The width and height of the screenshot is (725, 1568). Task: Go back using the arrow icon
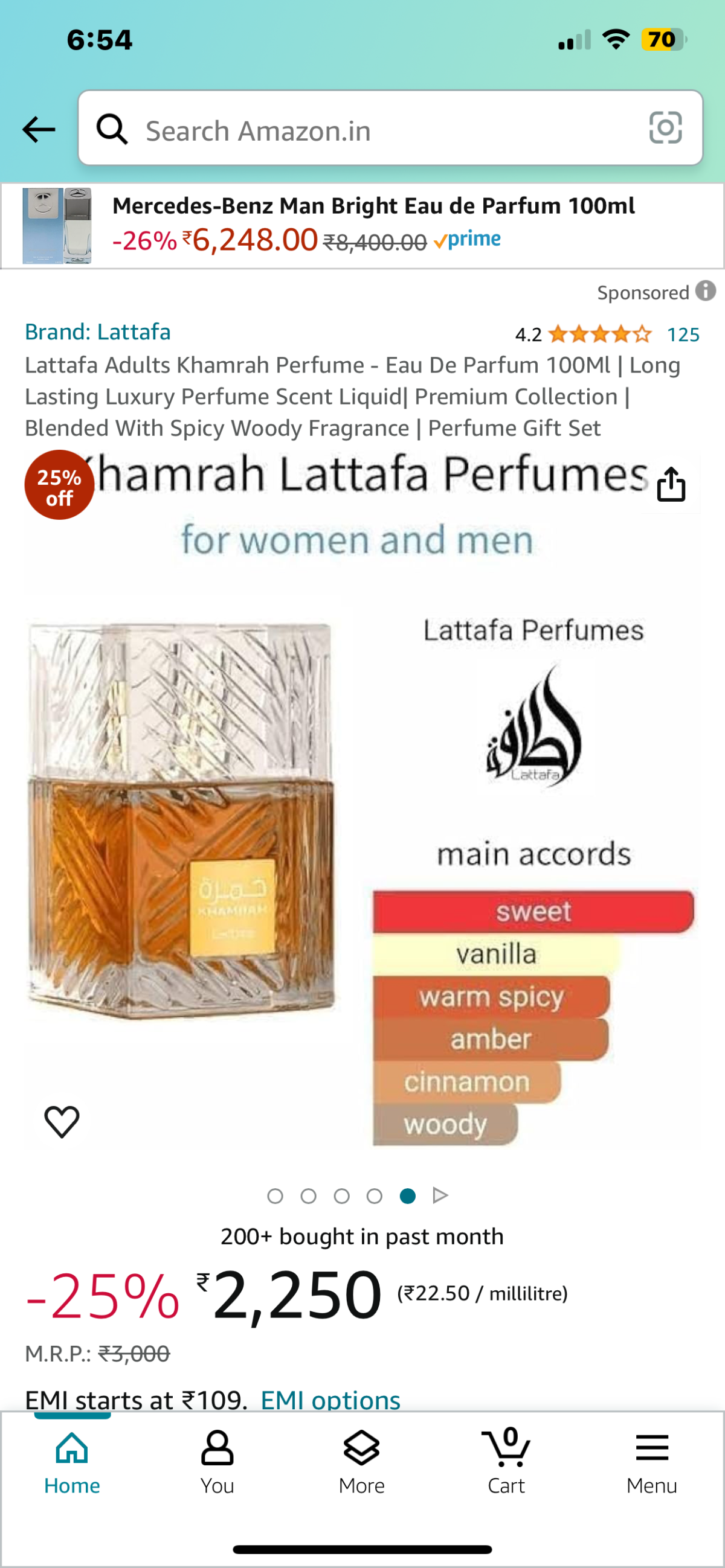click(39, 130)
